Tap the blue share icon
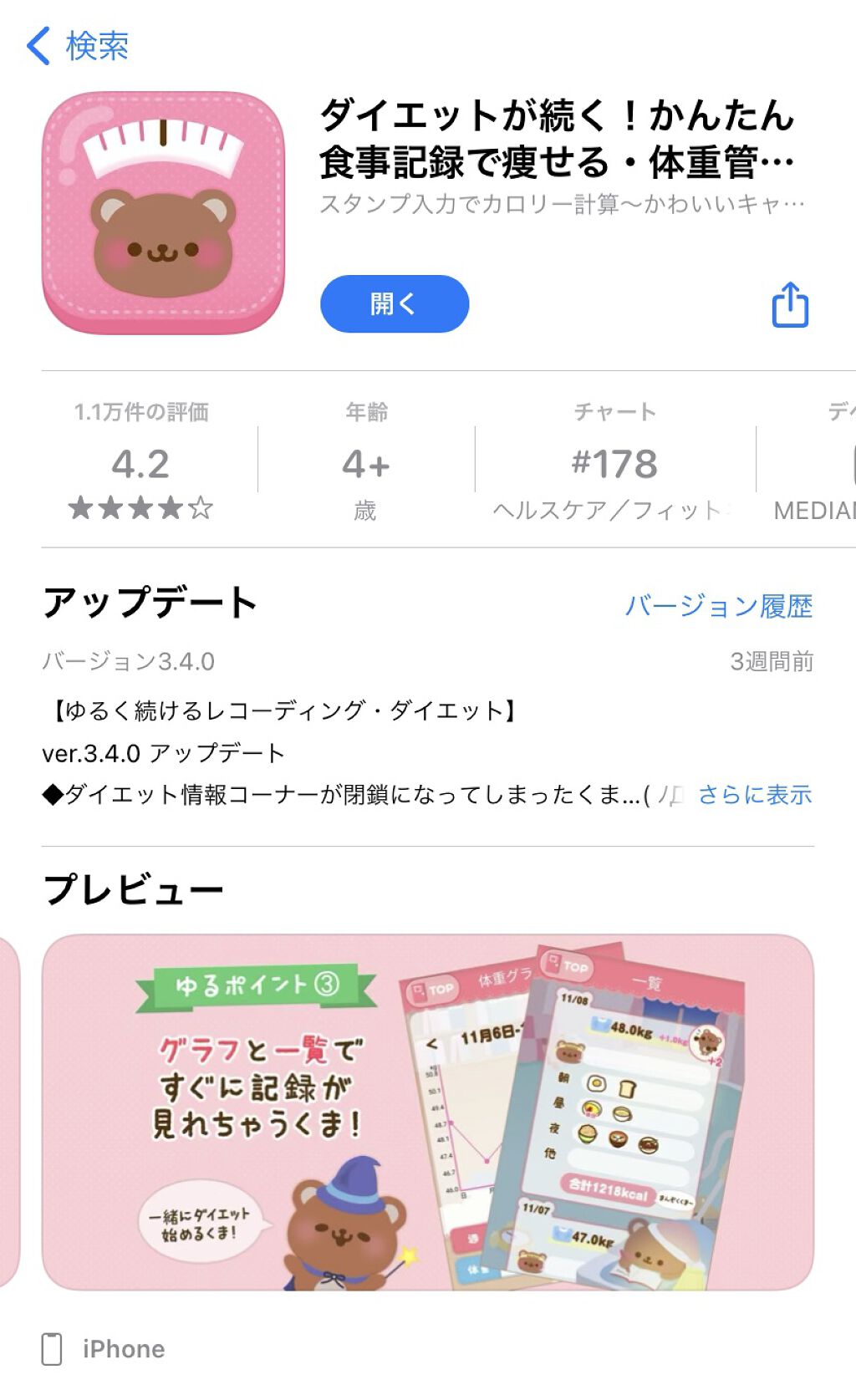 pyautogui.click(x=789, y=305)
